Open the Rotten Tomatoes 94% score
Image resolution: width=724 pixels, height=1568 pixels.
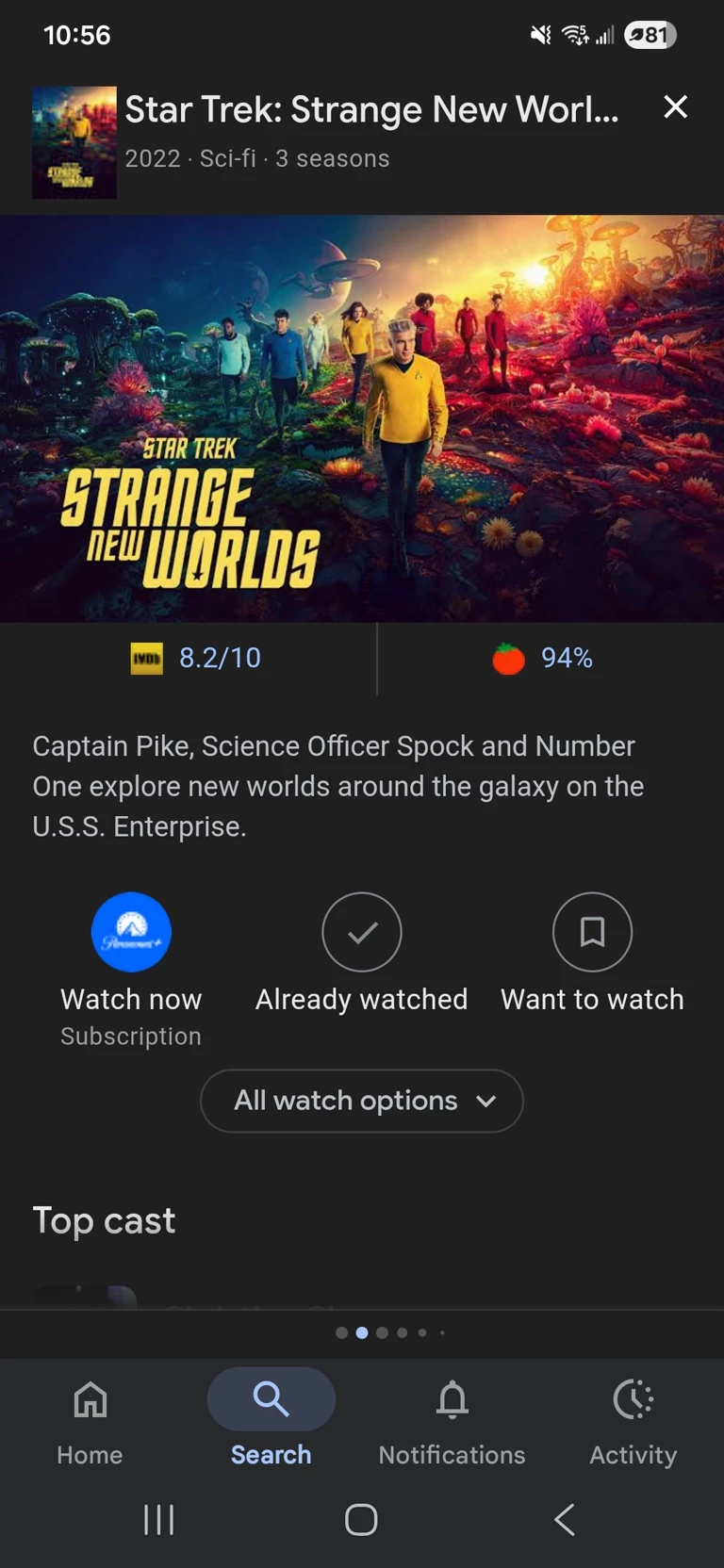tap(543, 658)
